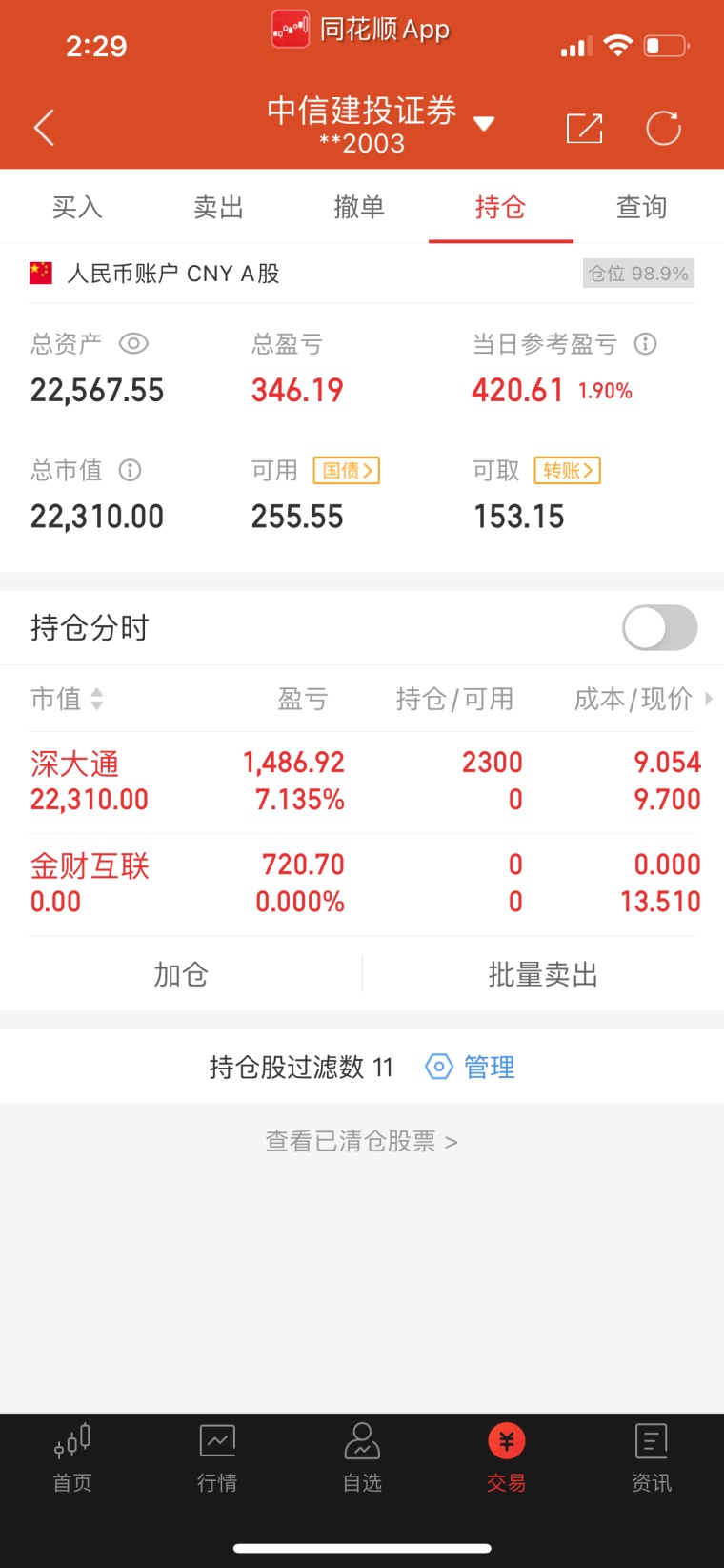Tap the 加仓 button

(x=181, y=974)
